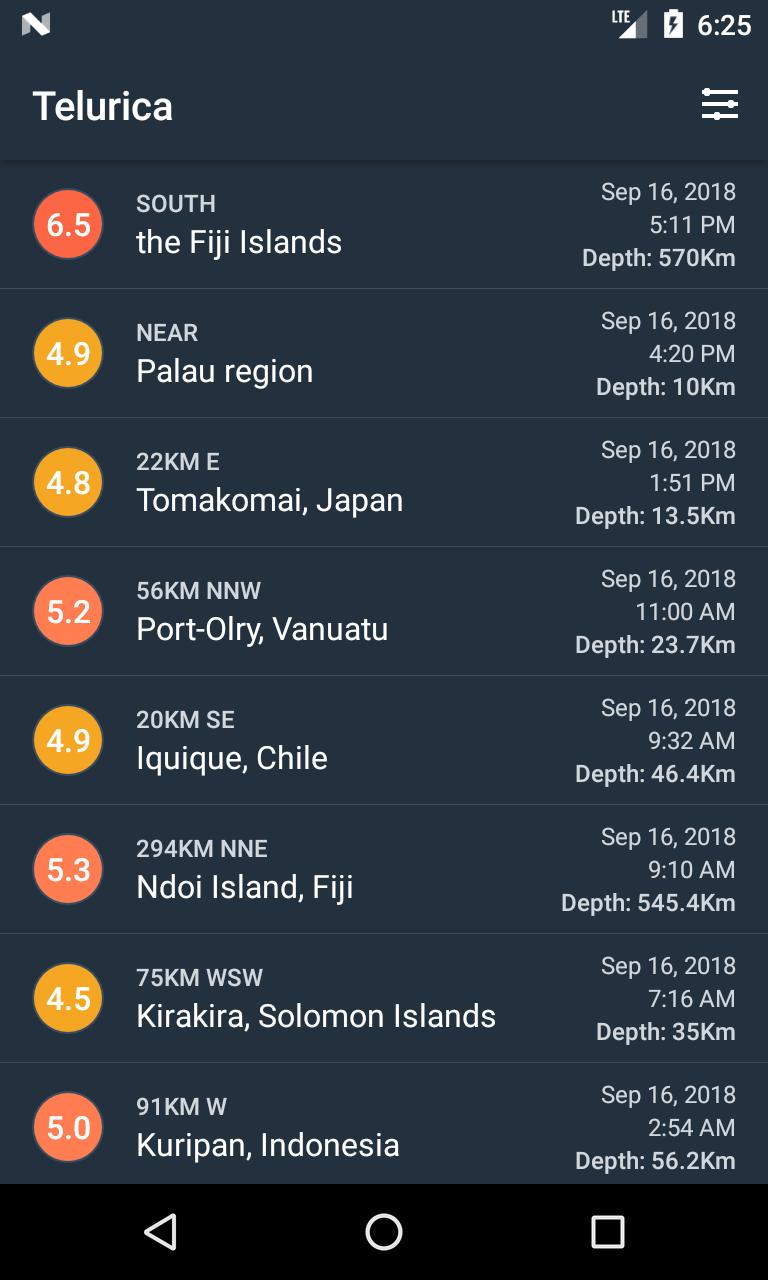View the Kirakira, Solomon Islands earthquake

pos(384,999)
